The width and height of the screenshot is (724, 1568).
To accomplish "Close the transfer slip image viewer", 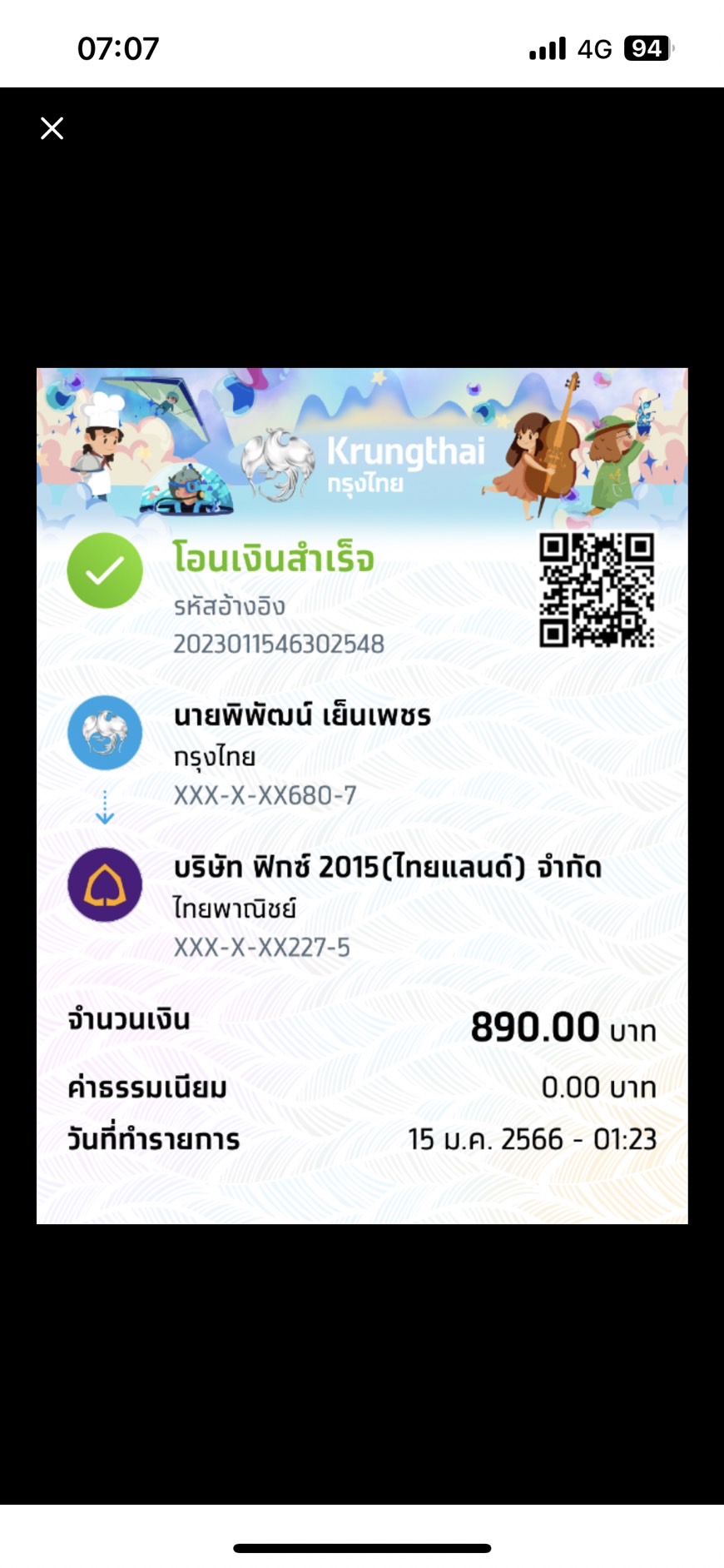I will [52, 128].
